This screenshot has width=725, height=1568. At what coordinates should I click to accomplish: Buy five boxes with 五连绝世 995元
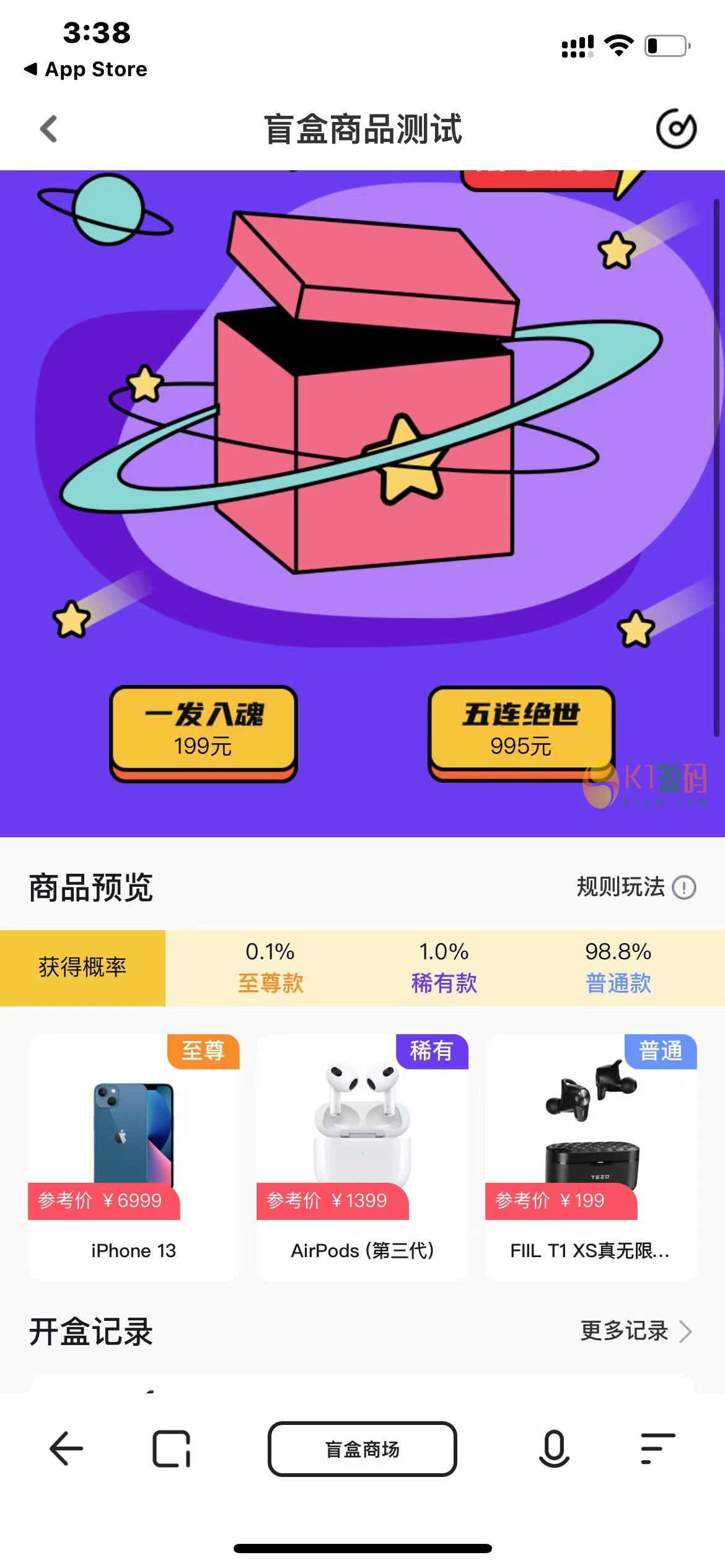point(521,731)
